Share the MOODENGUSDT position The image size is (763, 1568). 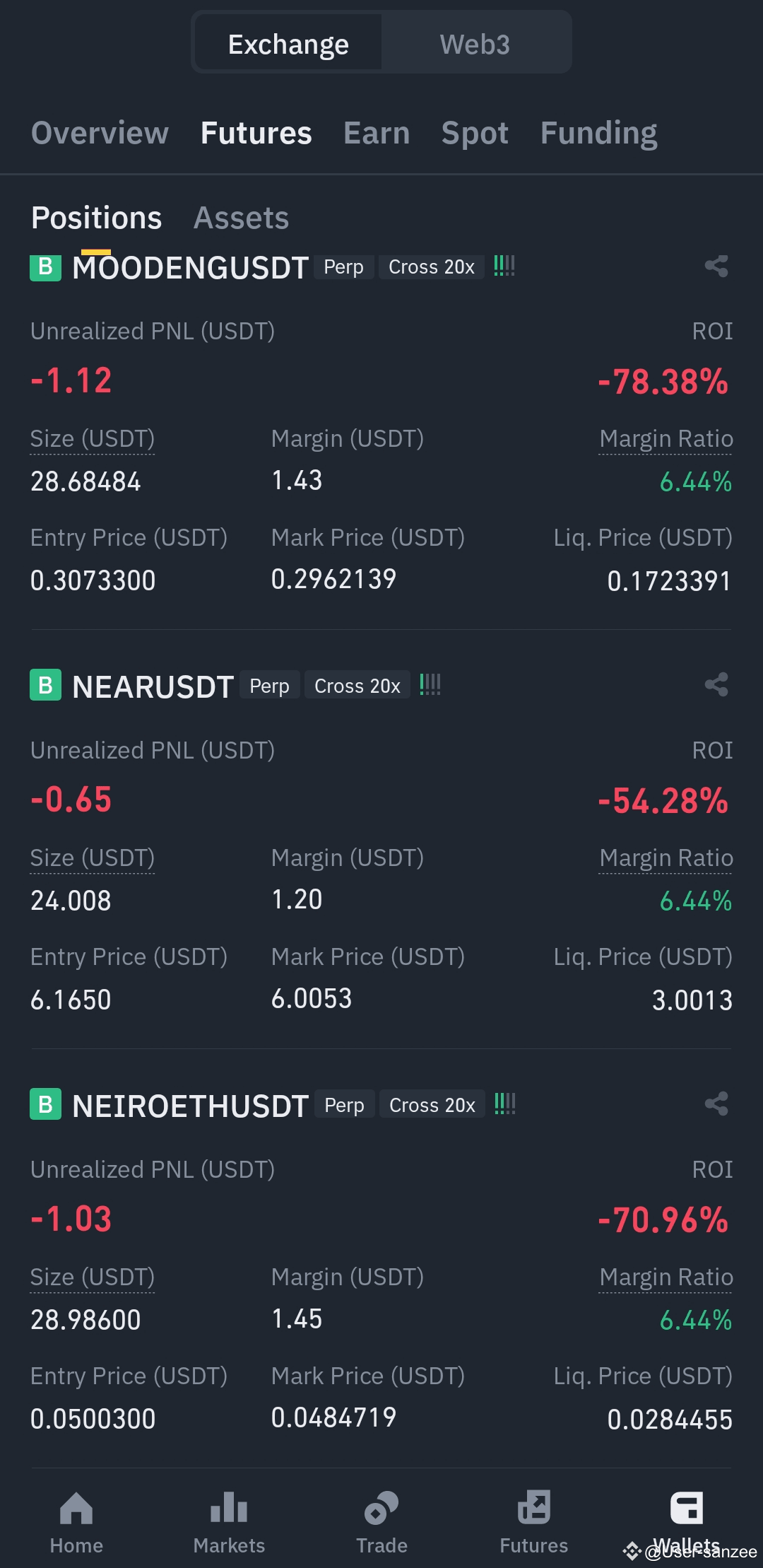(x=716, y=267)
